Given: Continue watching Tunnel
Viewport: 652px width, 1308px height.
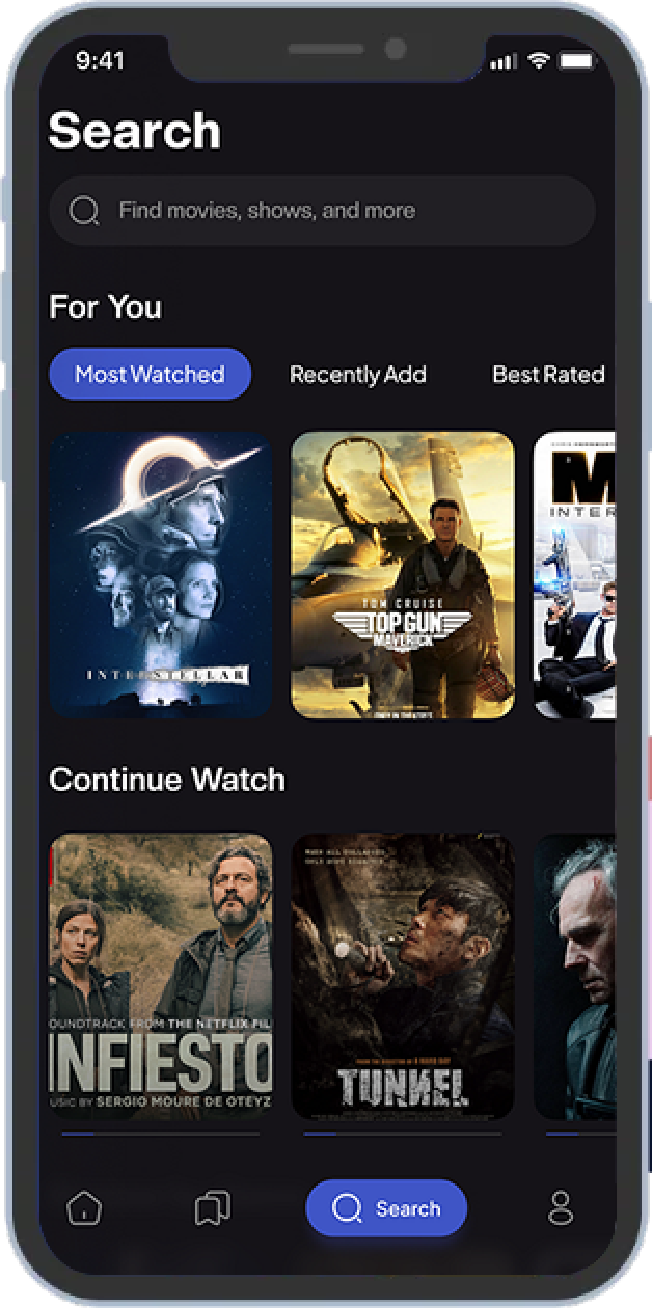Looking at the screenshot, I should (402, 976).
